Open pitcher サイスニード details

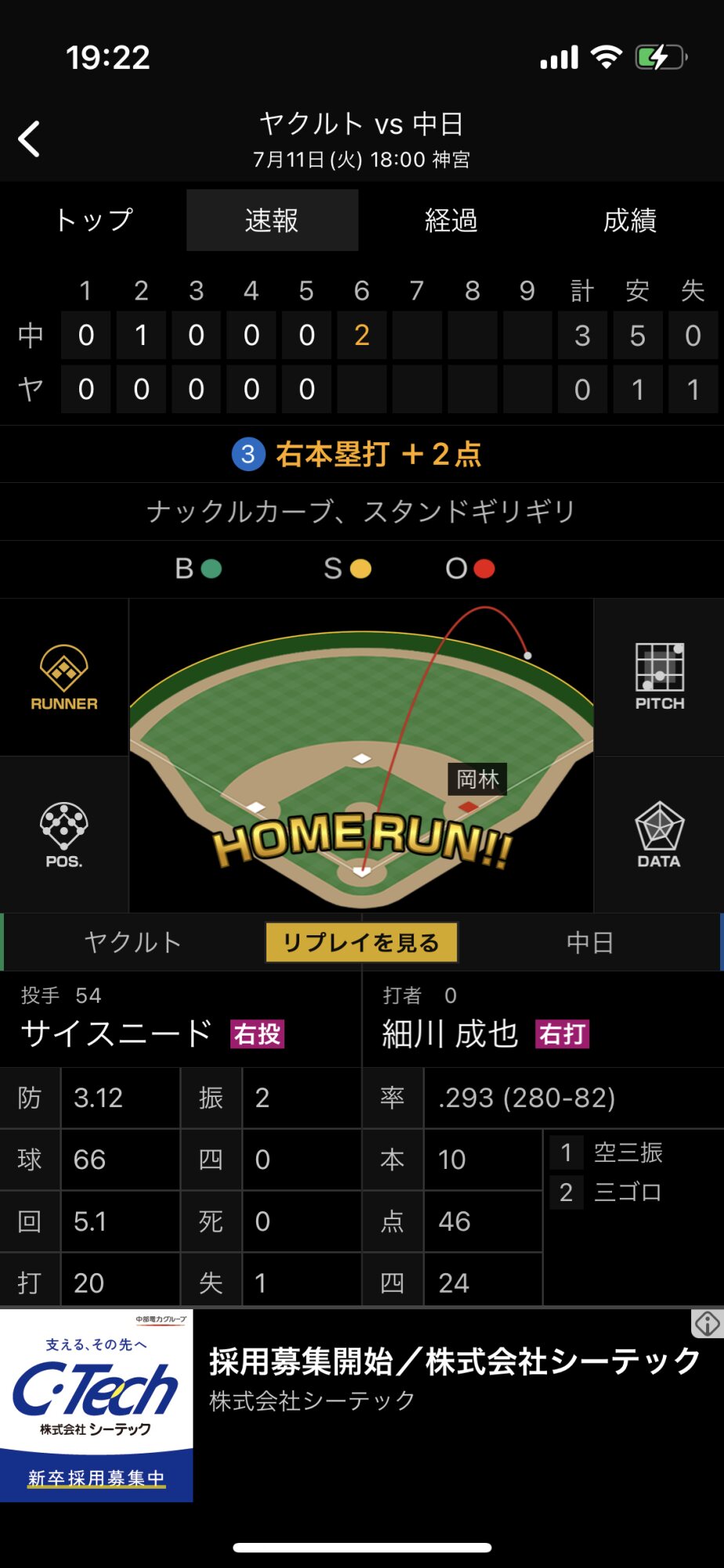[118, 1033]
